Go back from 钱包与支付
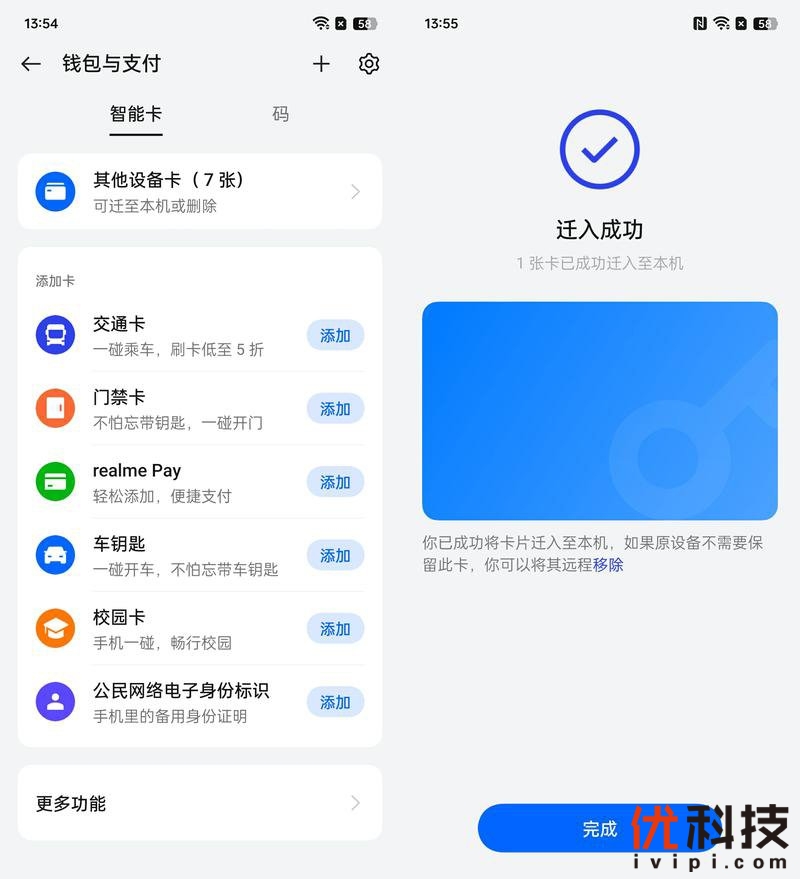Screen dimensions: 800x879 pyautogui.click(x=31, y=64)
